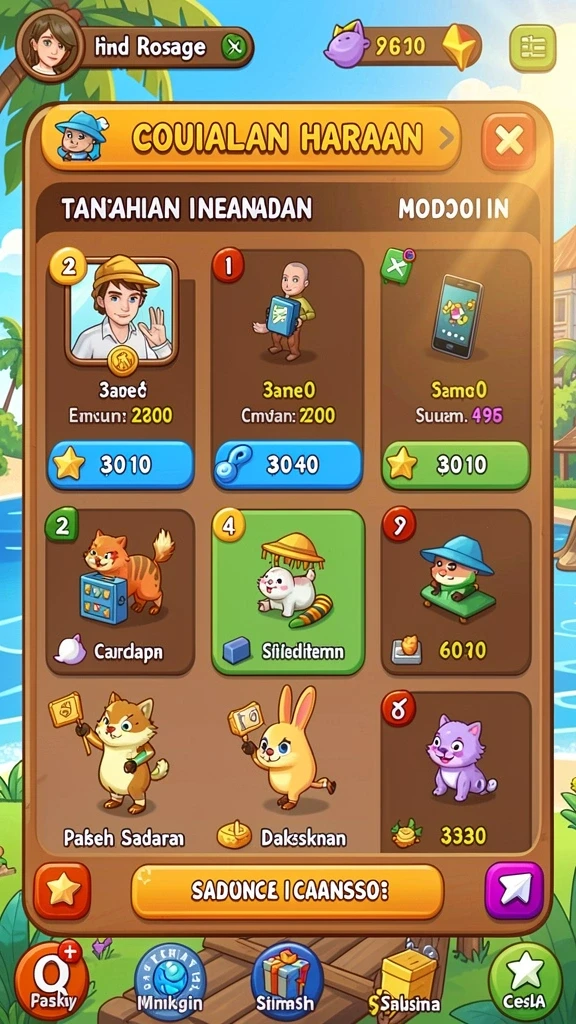Switch to the CeslA star tab
Screen dimensions: 576x1024
525,981
